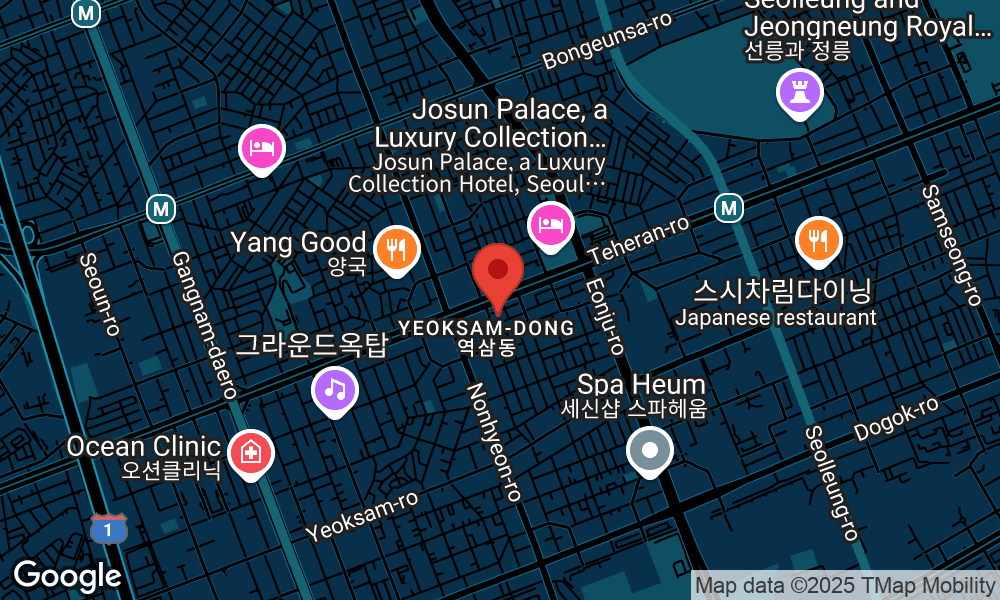This screenshot has width=1000, height=600.
Task: Open the 그라운드옥탑 music venue marker
Action: (335, 389)
